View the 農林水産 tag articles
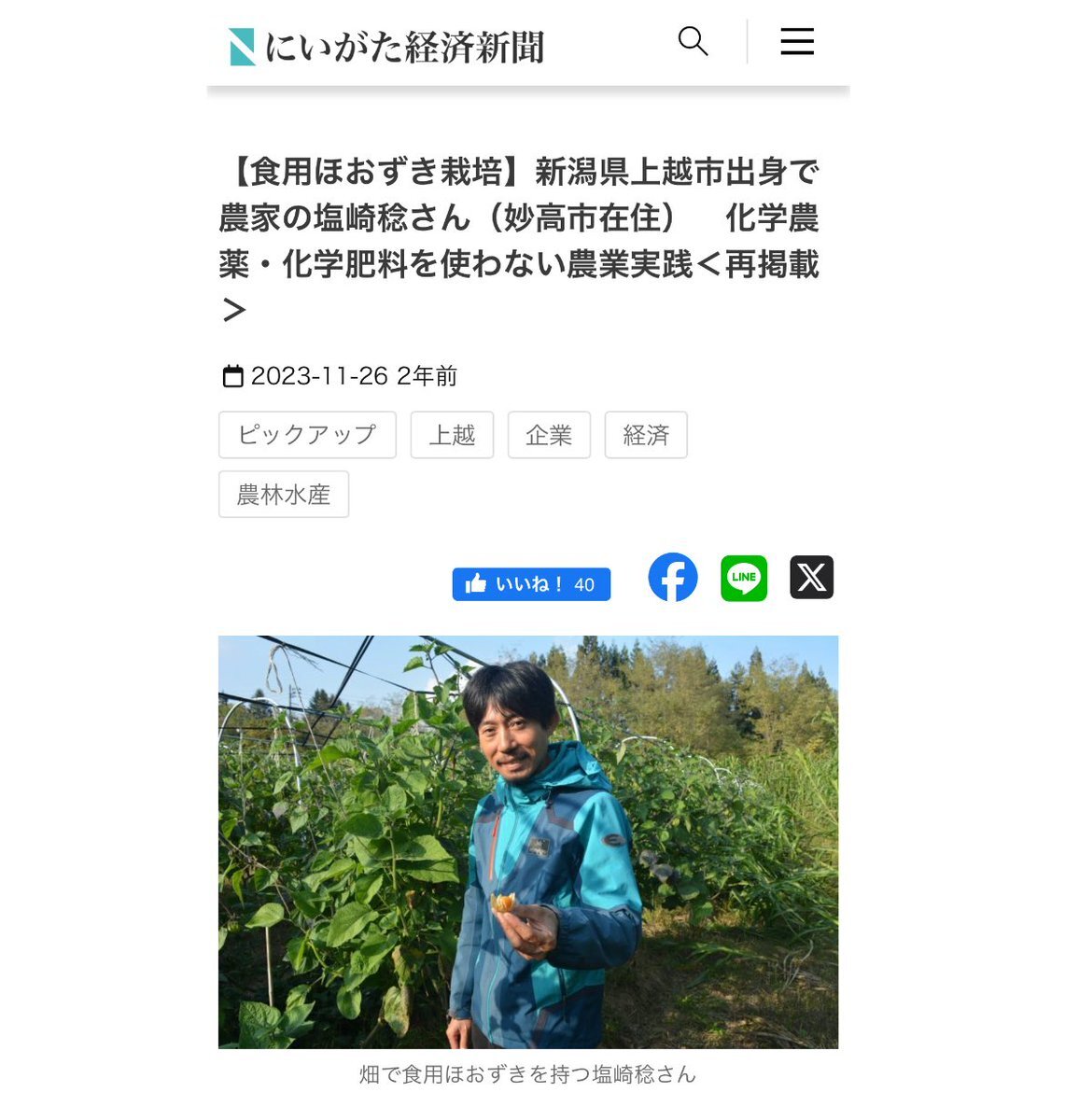Image resolution: width=1065 pixels, height=1120 pixels. [284, 495]
